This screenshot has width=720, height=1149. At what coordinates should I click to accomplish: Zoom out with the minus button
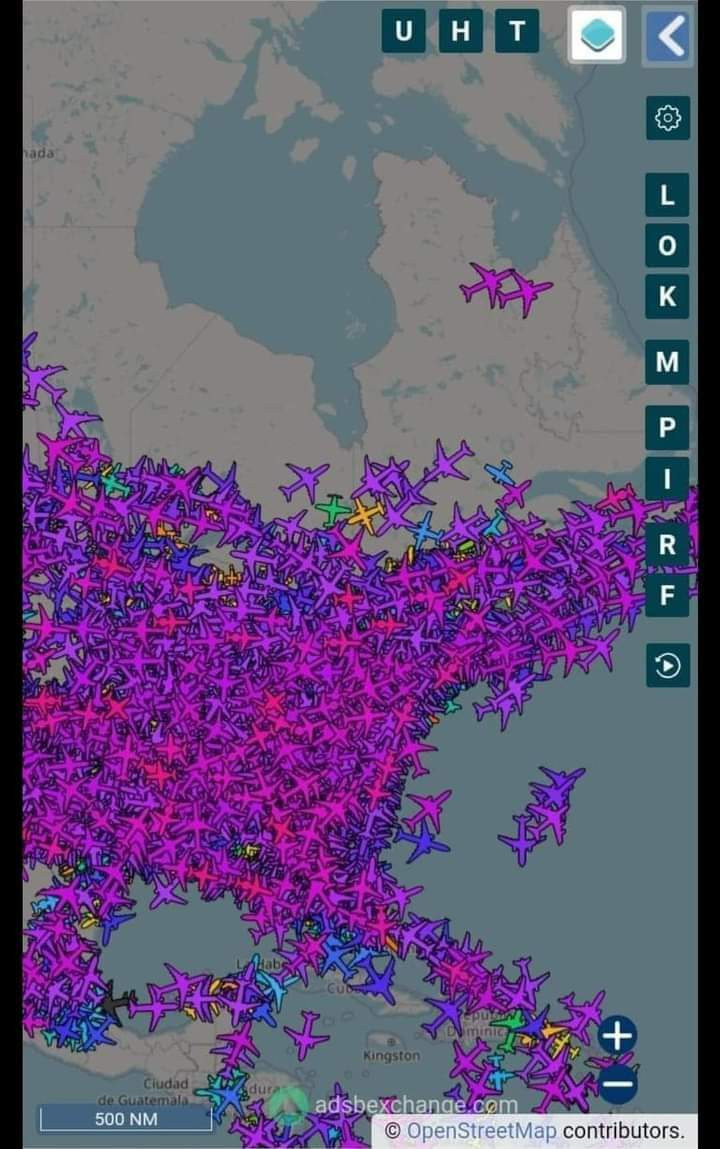coord(618,1083)
